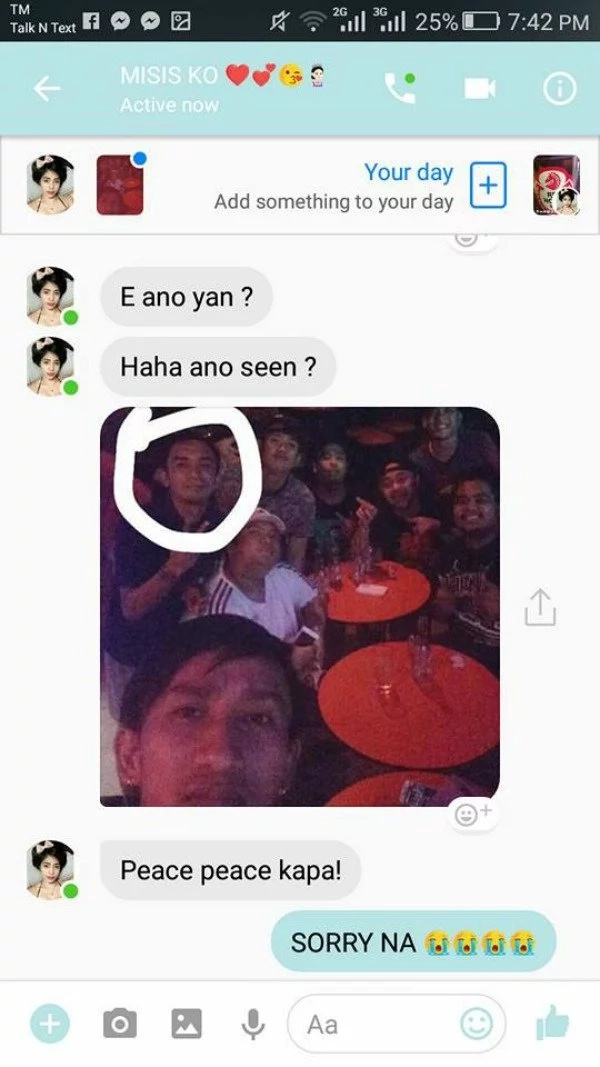The height and width of the screenshot is (1067, 600).
Task: Open the gallery image picker
Action: click(186, 1023)
